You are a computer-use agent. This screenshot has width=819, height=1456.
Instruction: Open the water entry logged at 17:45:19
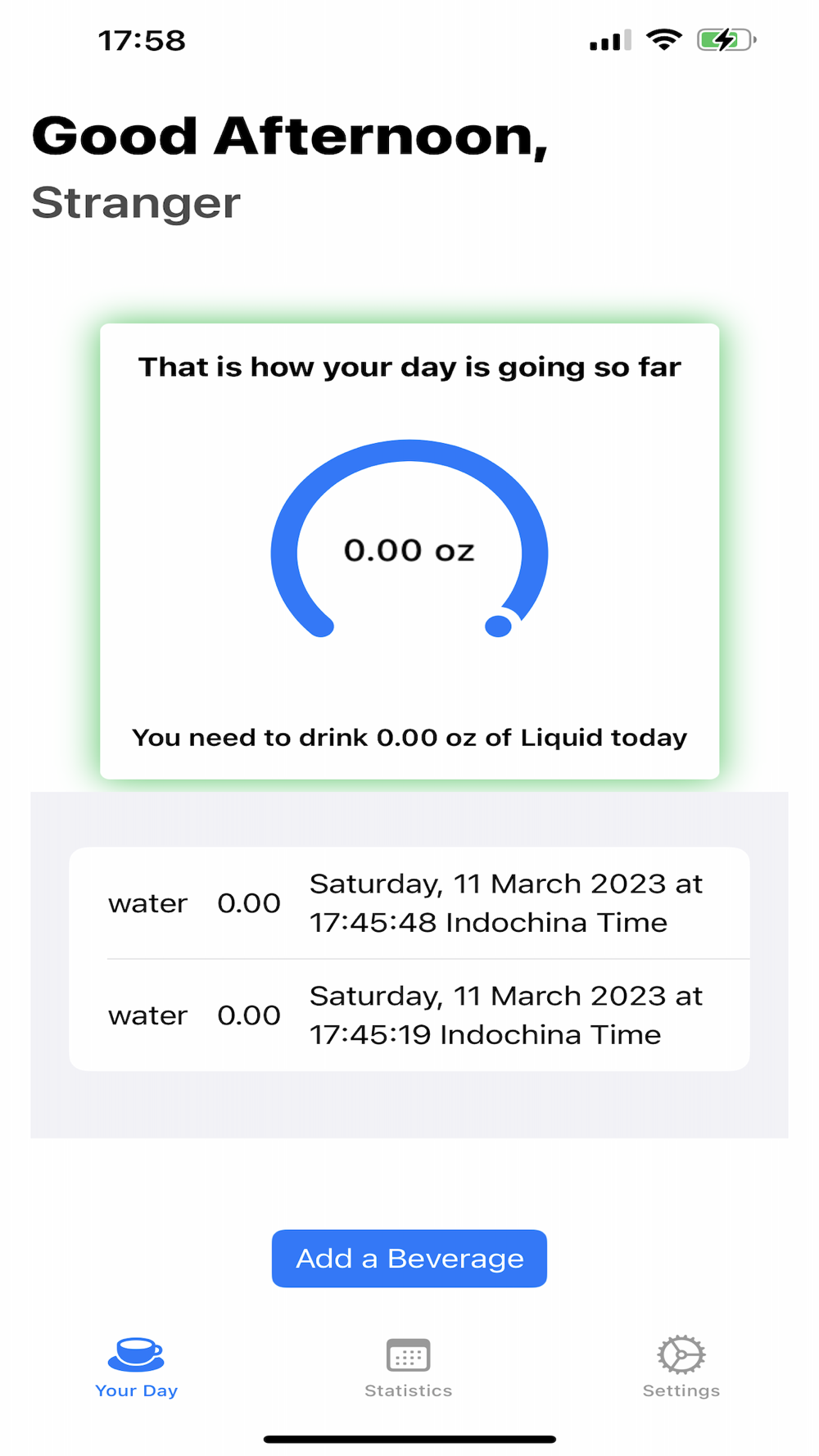tap(409, 1015)
